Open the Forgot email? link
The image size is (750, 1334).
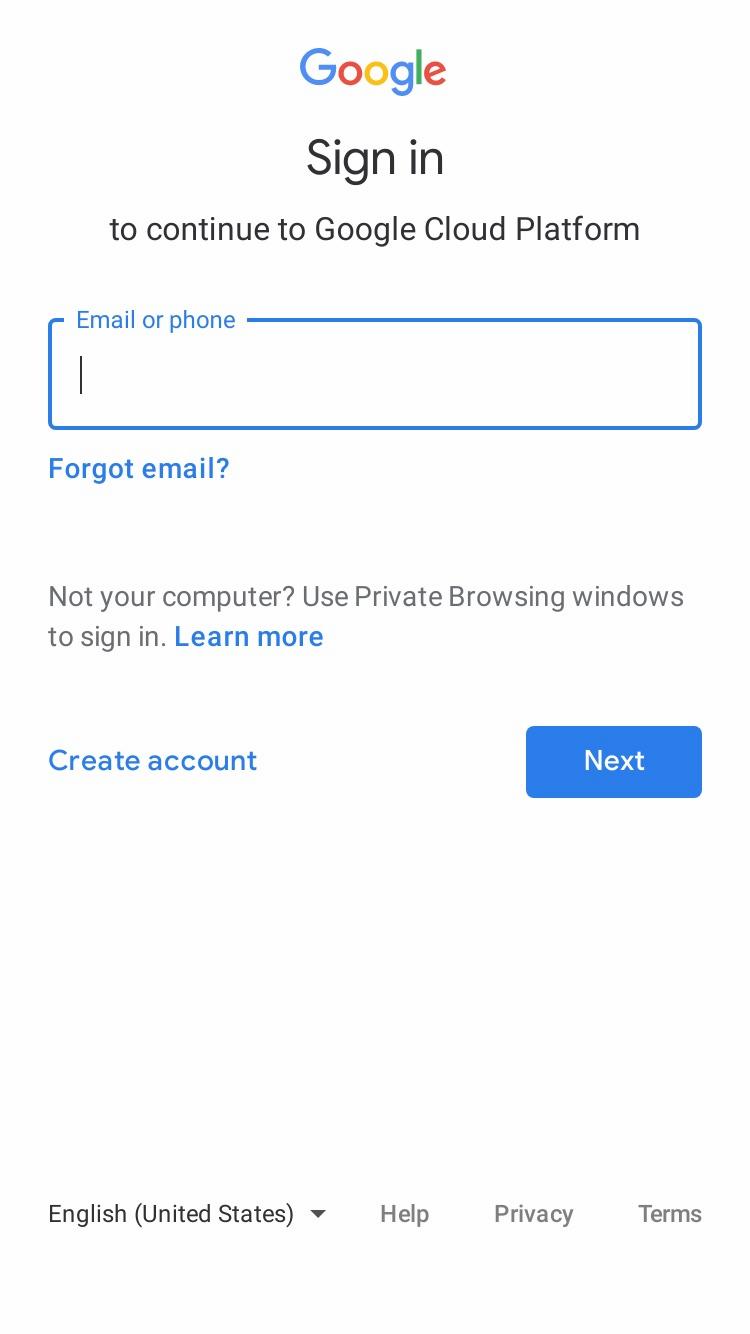139,469
